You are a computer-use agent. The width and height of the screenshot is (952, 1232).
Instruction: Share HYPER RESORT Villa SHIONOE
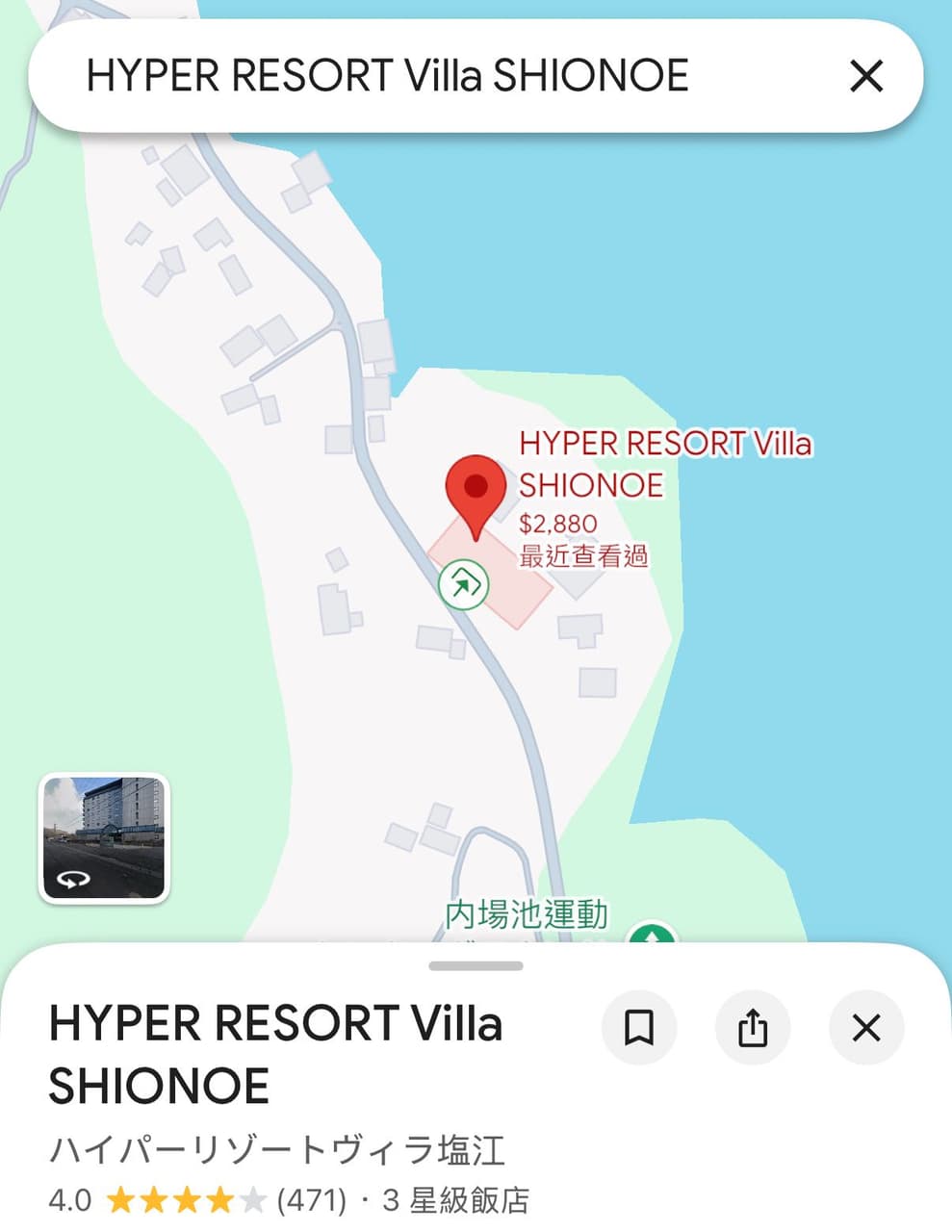click(753, 1027)
